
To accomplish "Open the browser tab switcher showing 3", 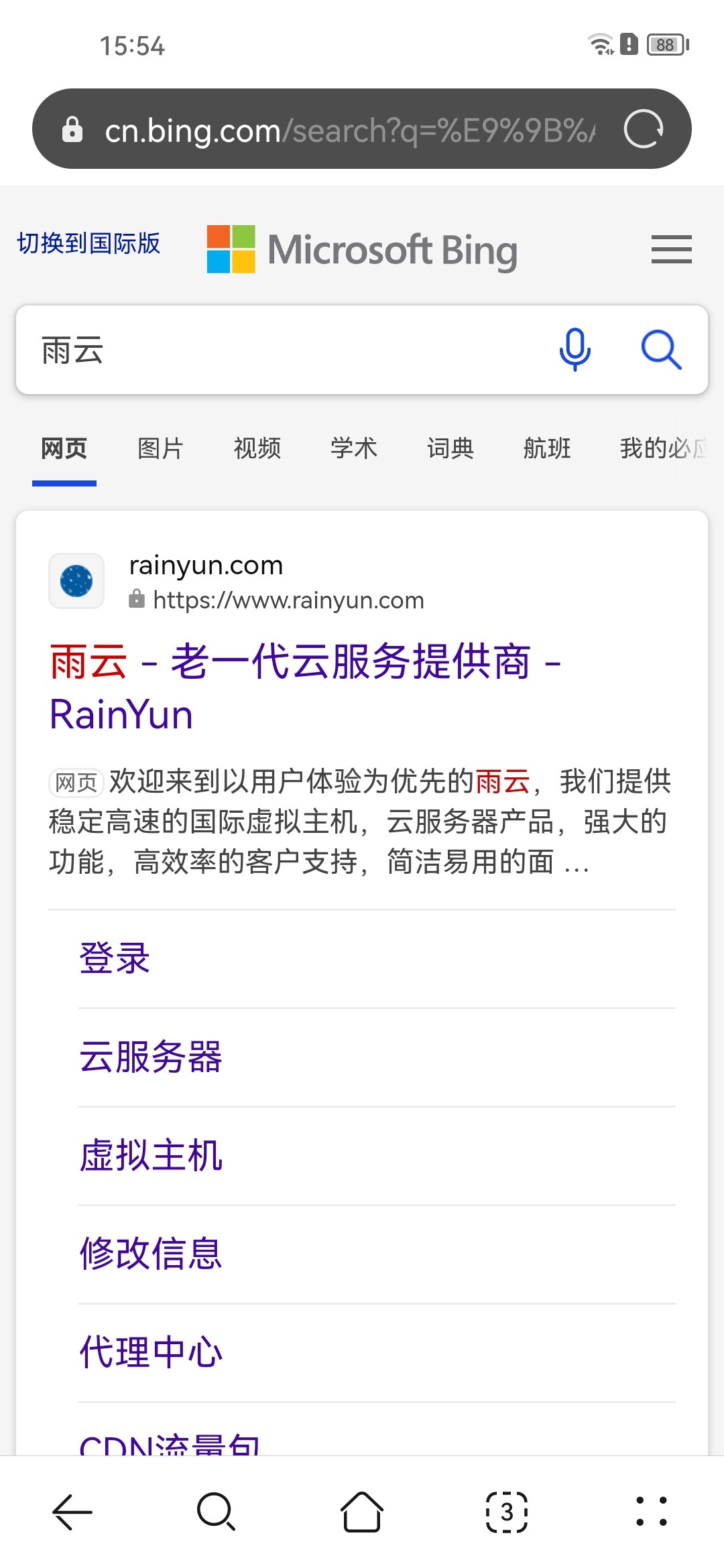I will pos(507,1512).
